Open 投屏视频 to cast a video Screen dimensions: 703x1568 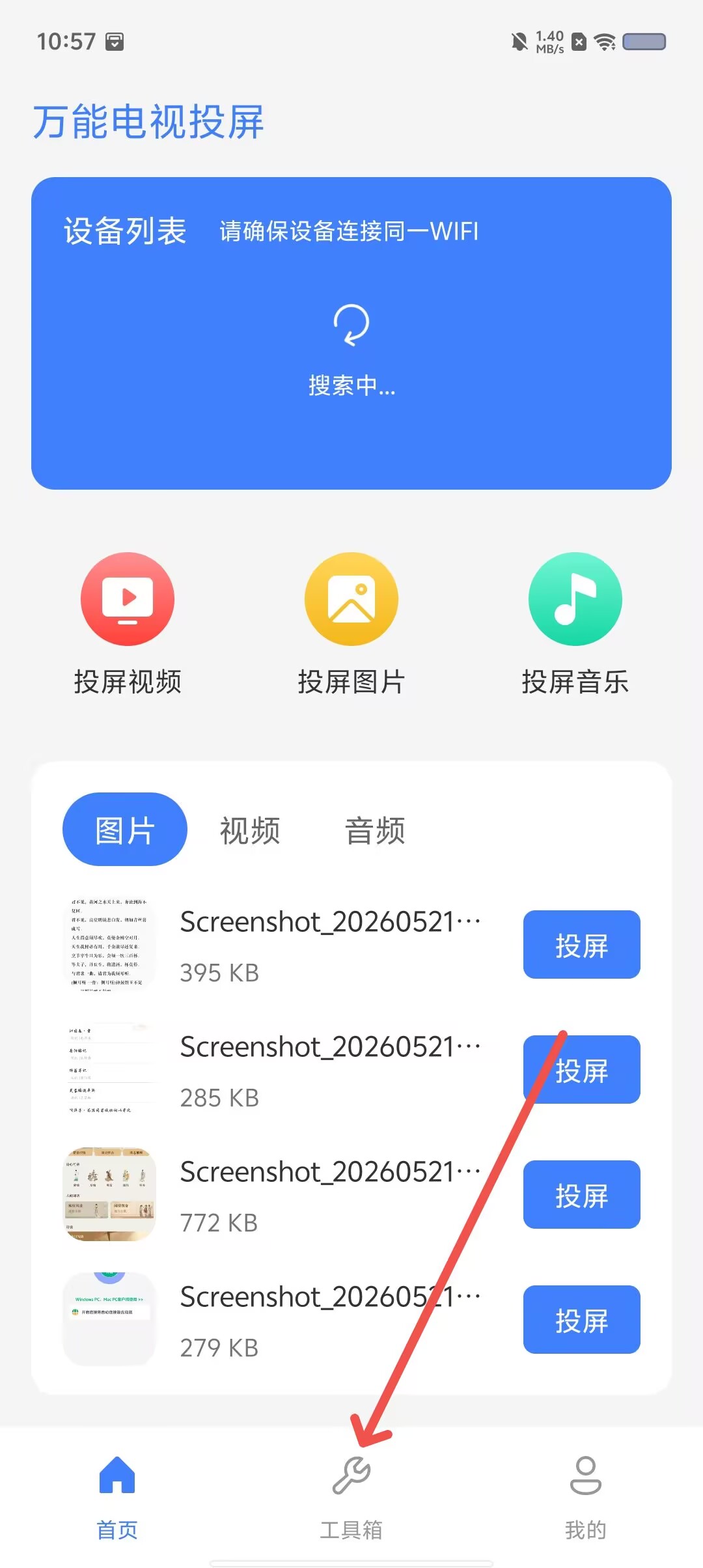click(x=128, y=599)
